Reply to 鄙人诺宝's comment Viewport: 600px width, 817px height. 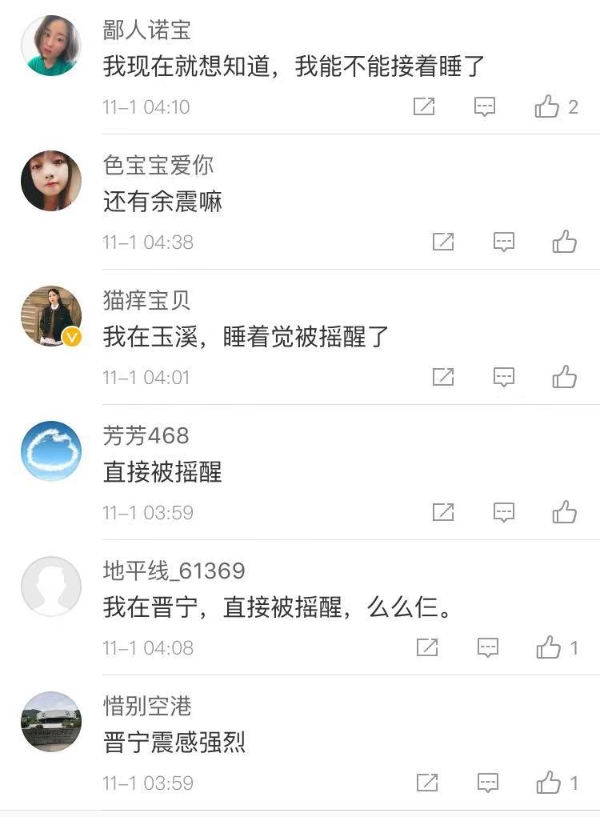(x=485, y=107)
